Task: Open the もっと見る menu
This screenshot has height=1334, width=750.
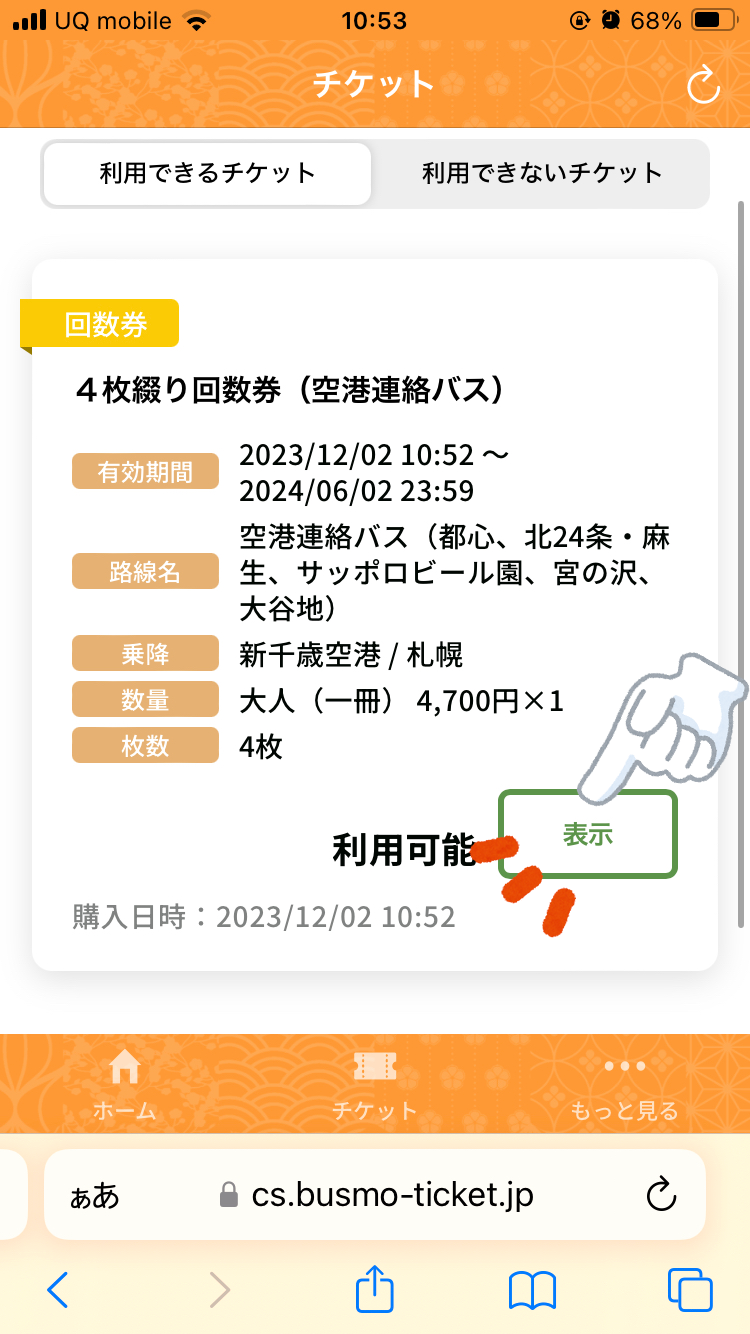Action: pos(624,1084)
